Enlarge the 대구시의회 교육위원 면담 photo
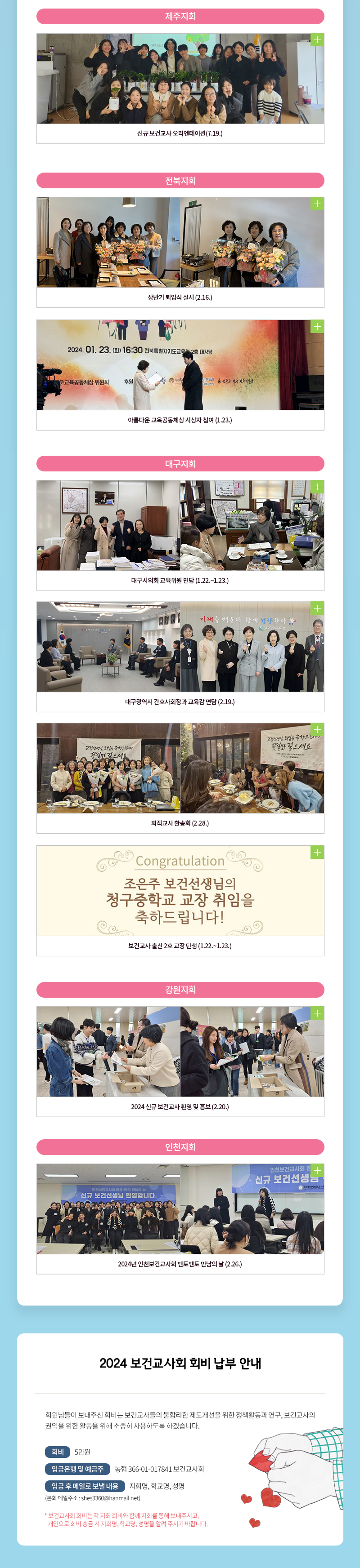 pyautogui.click(x=317, y=487)
